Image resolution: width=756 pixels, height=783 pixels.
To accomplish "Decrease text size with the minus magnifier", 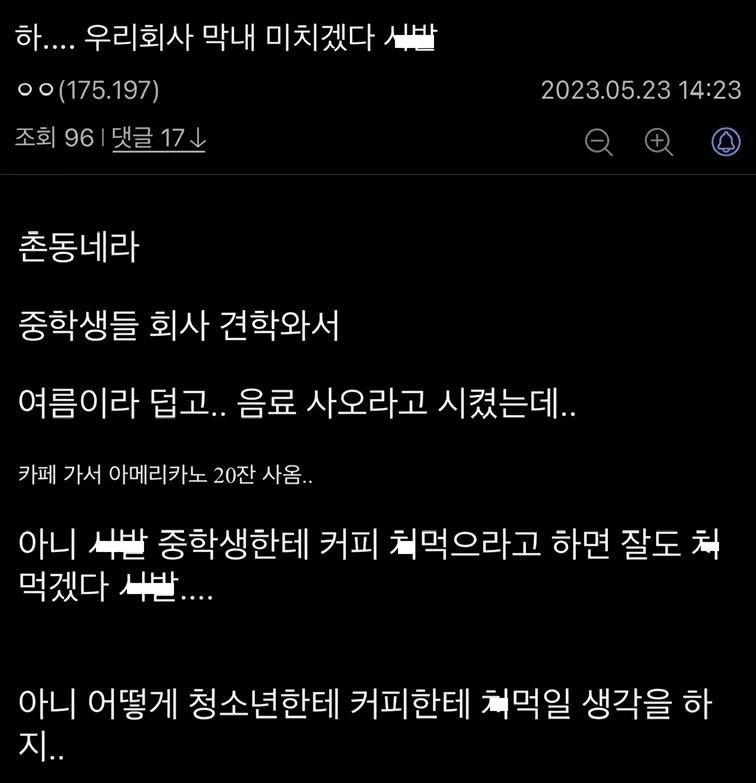I will tap(599, 143).
